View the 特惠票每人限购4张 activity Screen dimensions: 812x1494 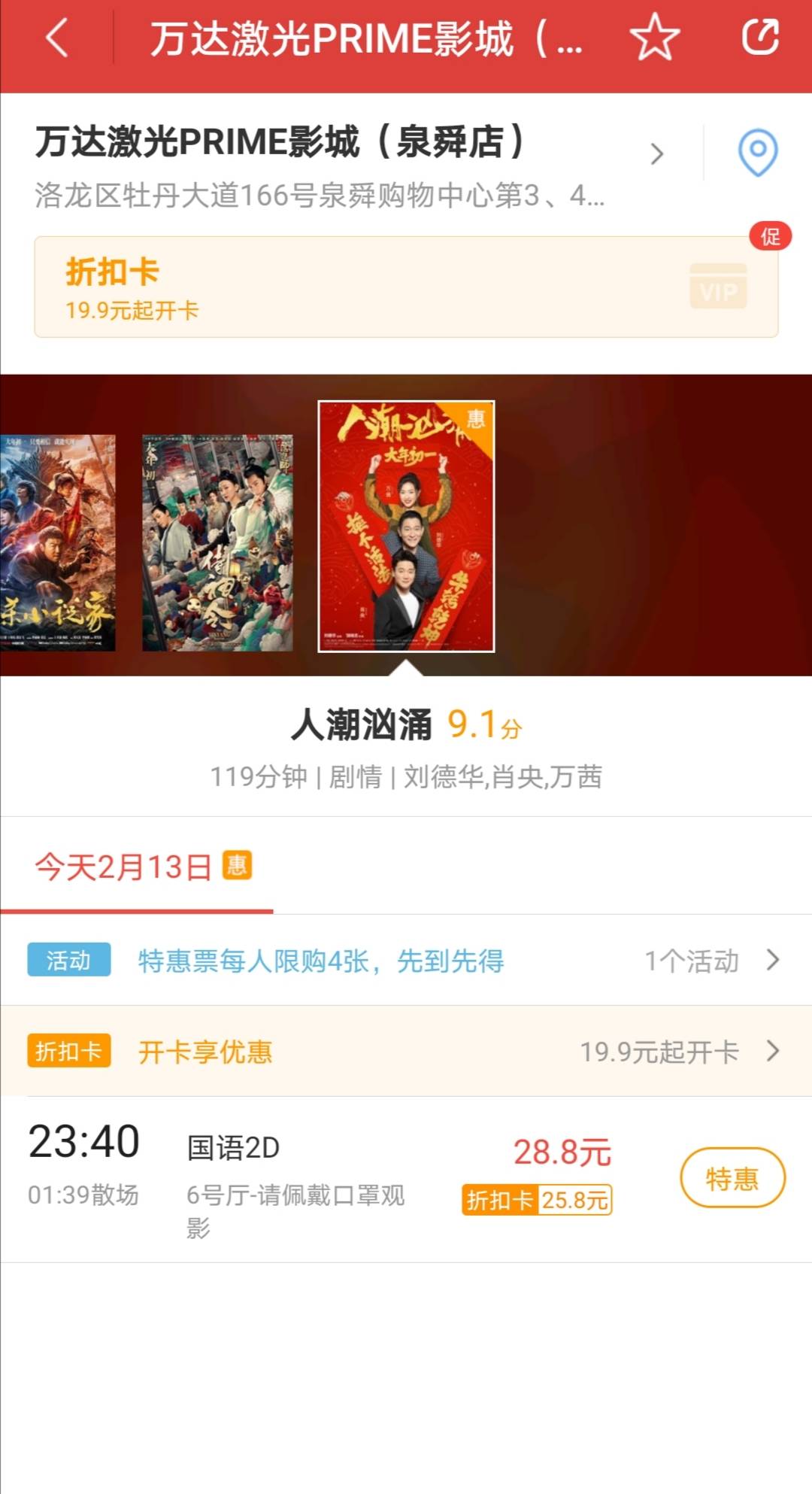point(406,961)
